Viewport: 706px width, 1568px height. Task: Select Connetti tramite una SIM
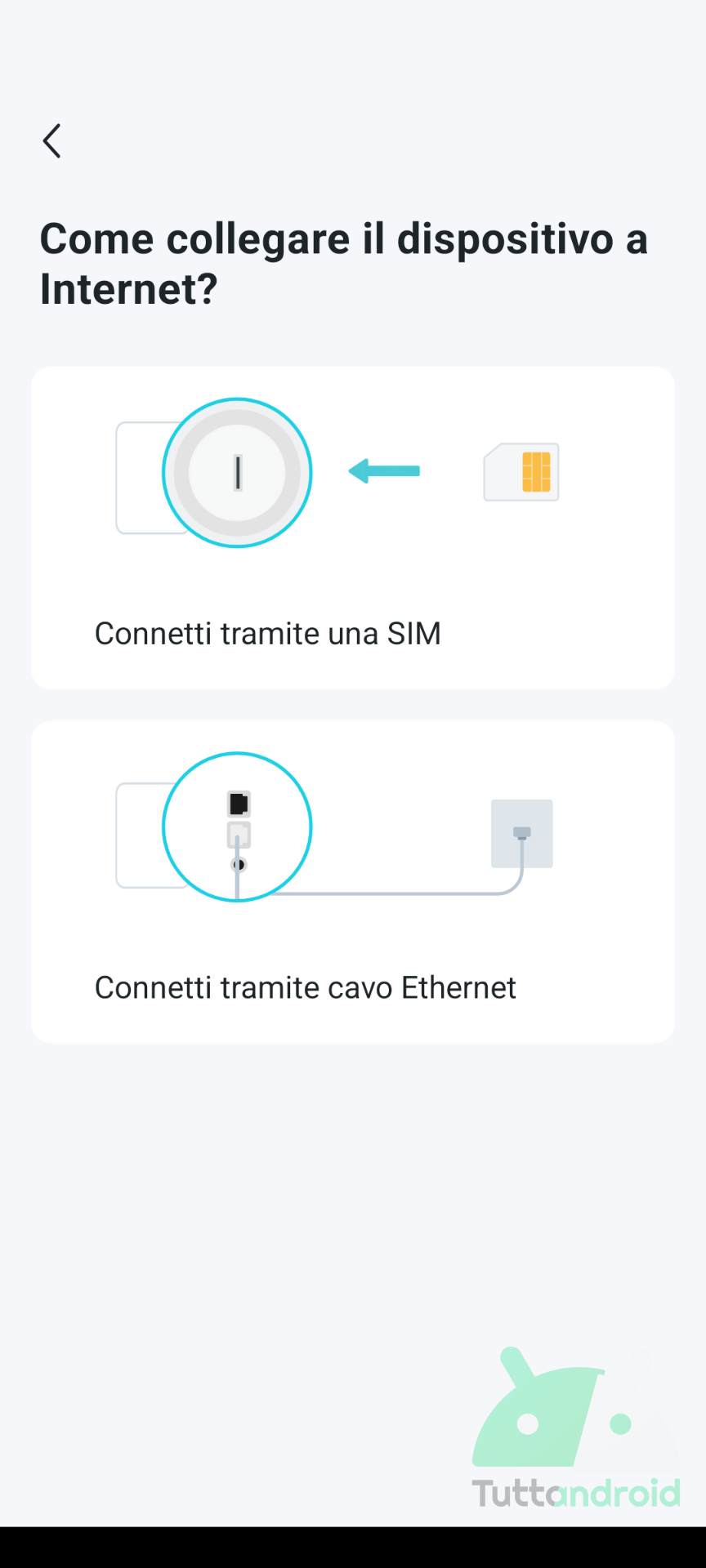(353, 528)
